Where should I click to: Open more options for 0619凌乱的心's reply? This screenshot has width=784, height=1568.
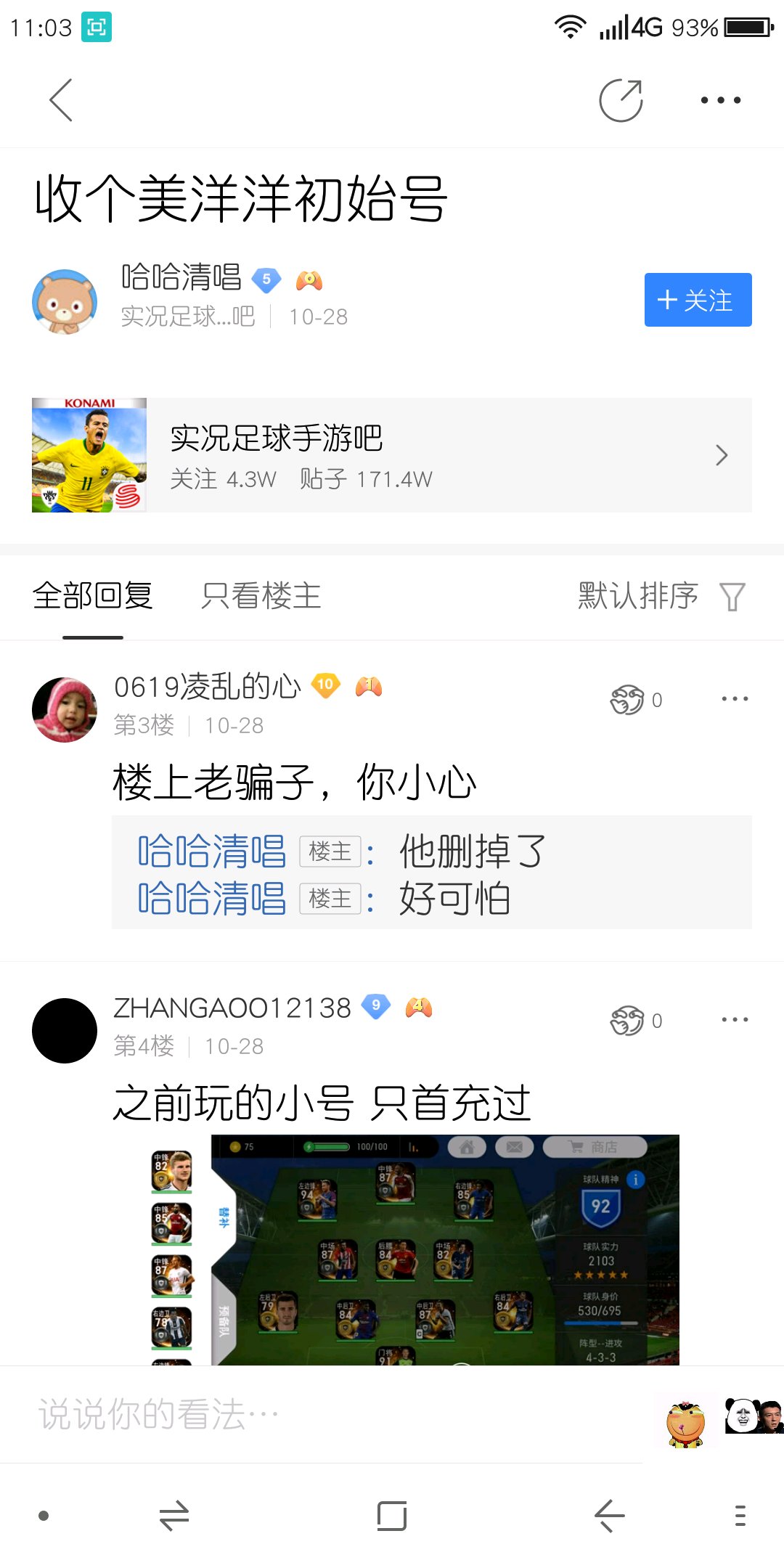tap(735, 699)
